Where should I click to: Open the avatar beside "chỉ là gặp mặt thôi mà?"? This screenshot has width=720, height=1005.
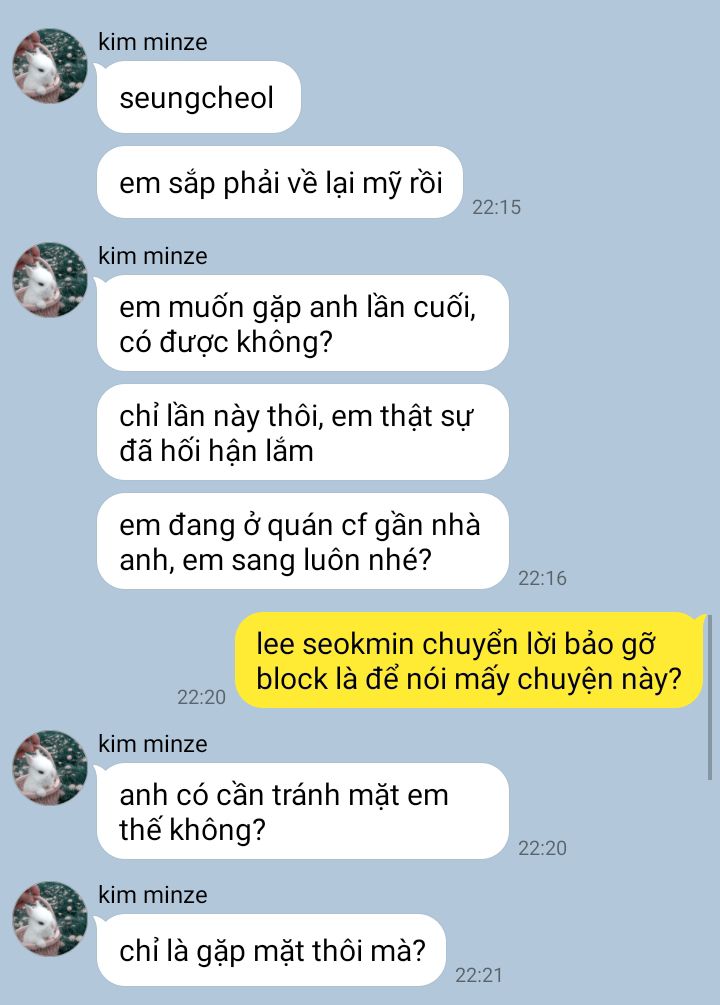click(49, 919)
